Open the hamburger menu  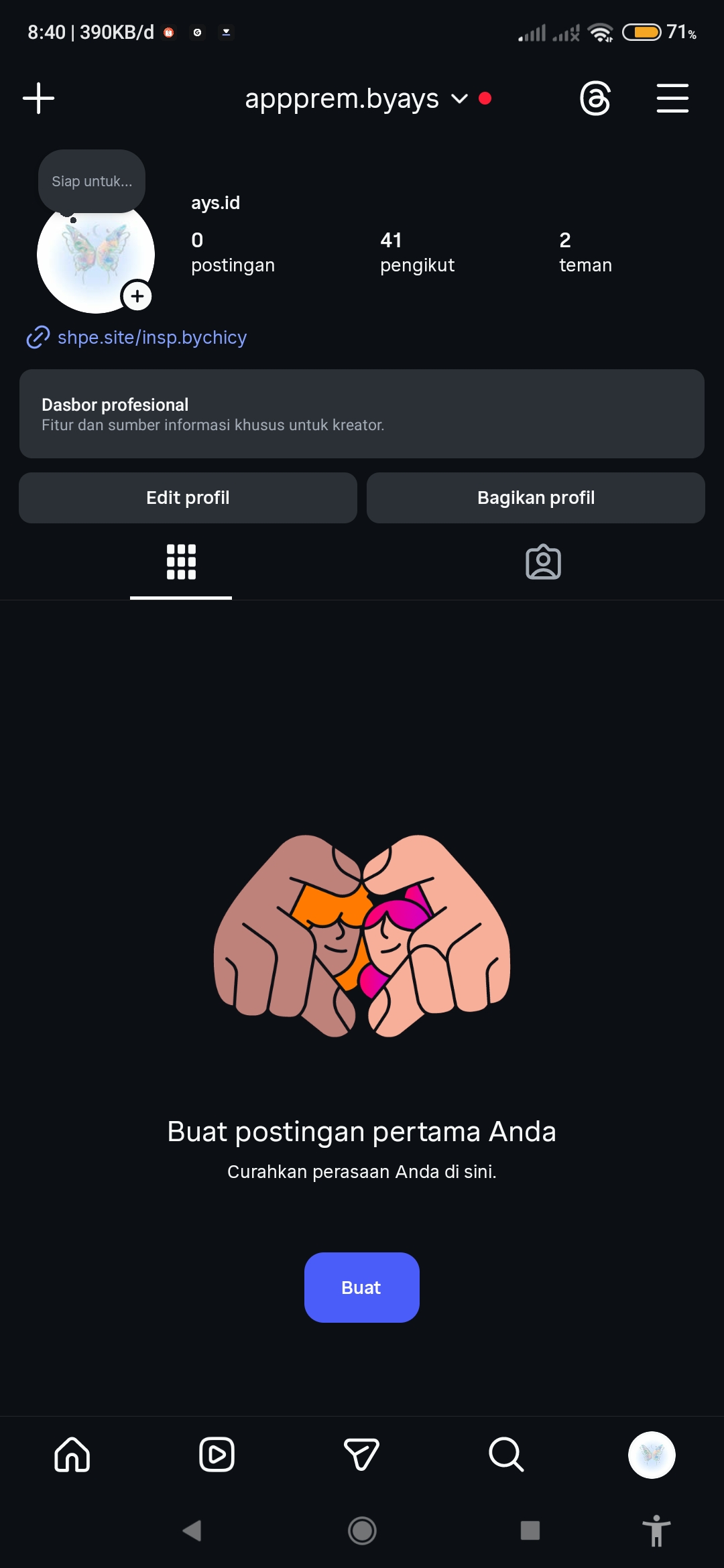[x=672, y=99]
